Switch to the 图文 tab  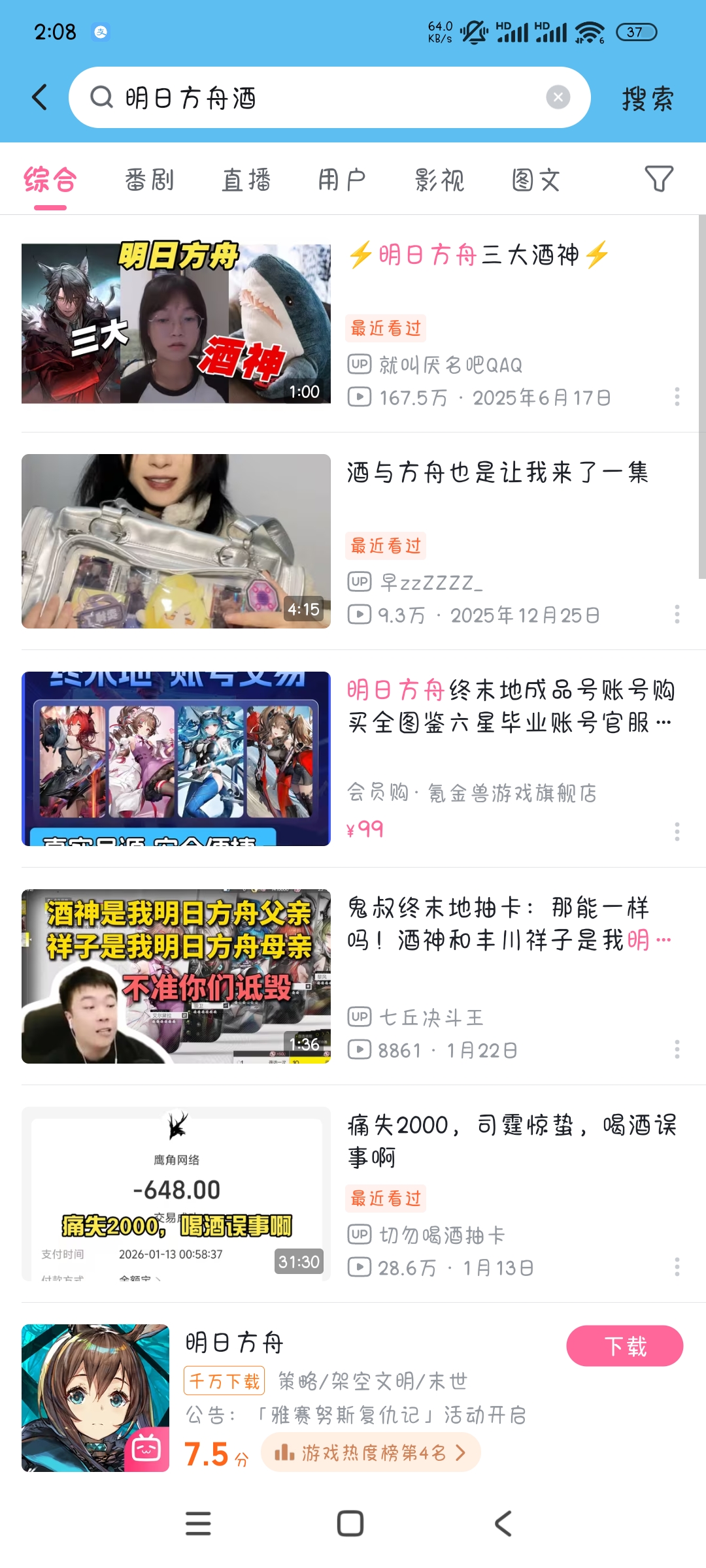536,180
